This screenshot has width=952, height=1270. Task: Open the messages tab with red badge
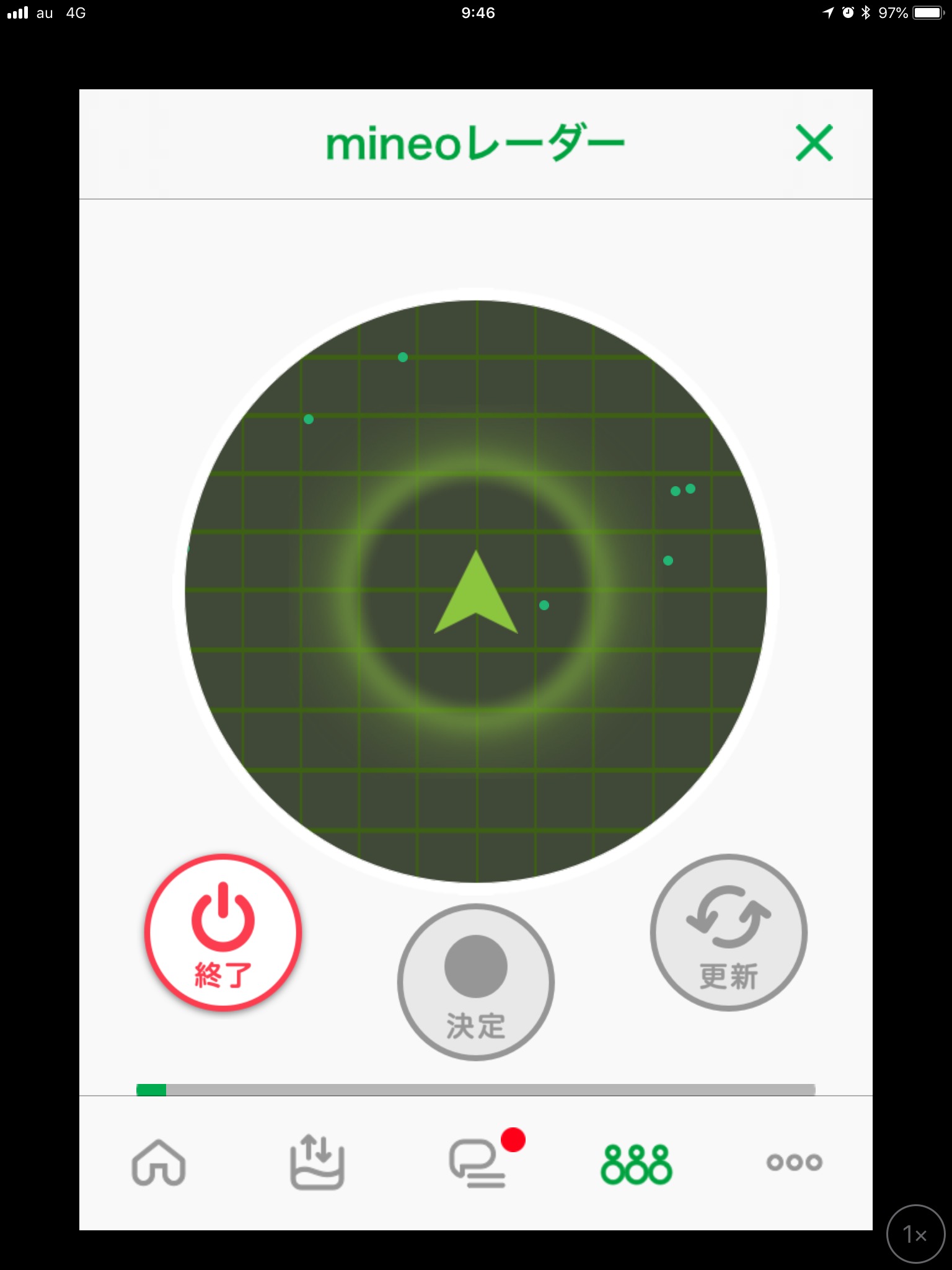click(x=478, y=1163)
